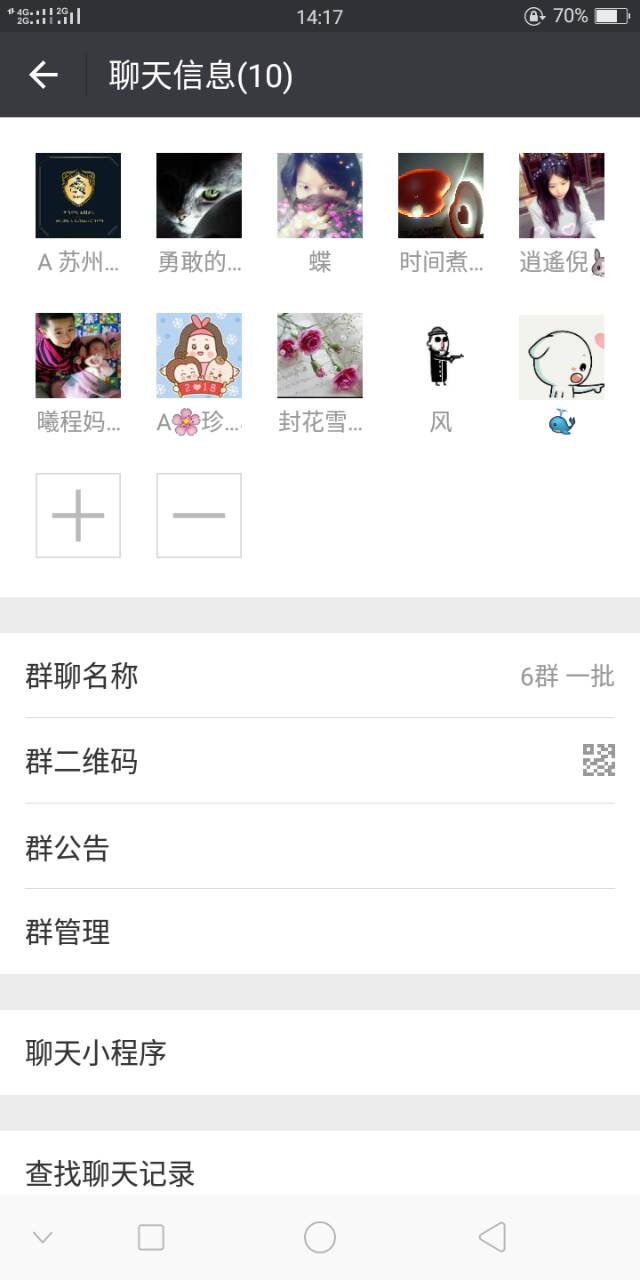The width and height of the screenshot is (640, 1280).
Task: Open chat mini programs 聊天小程序
Action: 320,1053
